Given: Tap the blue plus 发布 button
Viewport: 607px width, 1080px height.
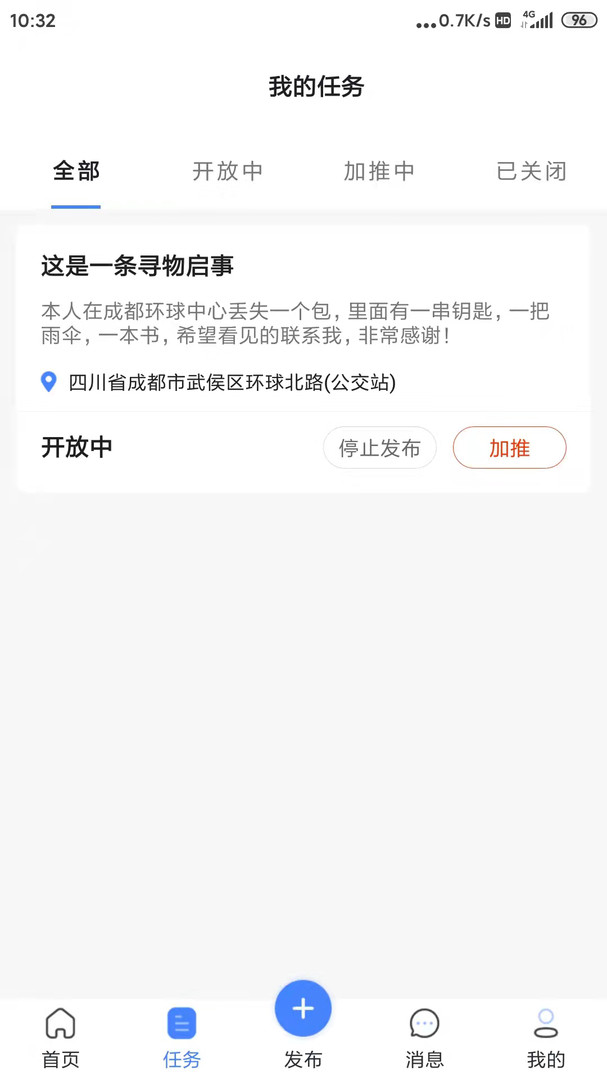Looking at the screenshot, I should click(303, 1008).
